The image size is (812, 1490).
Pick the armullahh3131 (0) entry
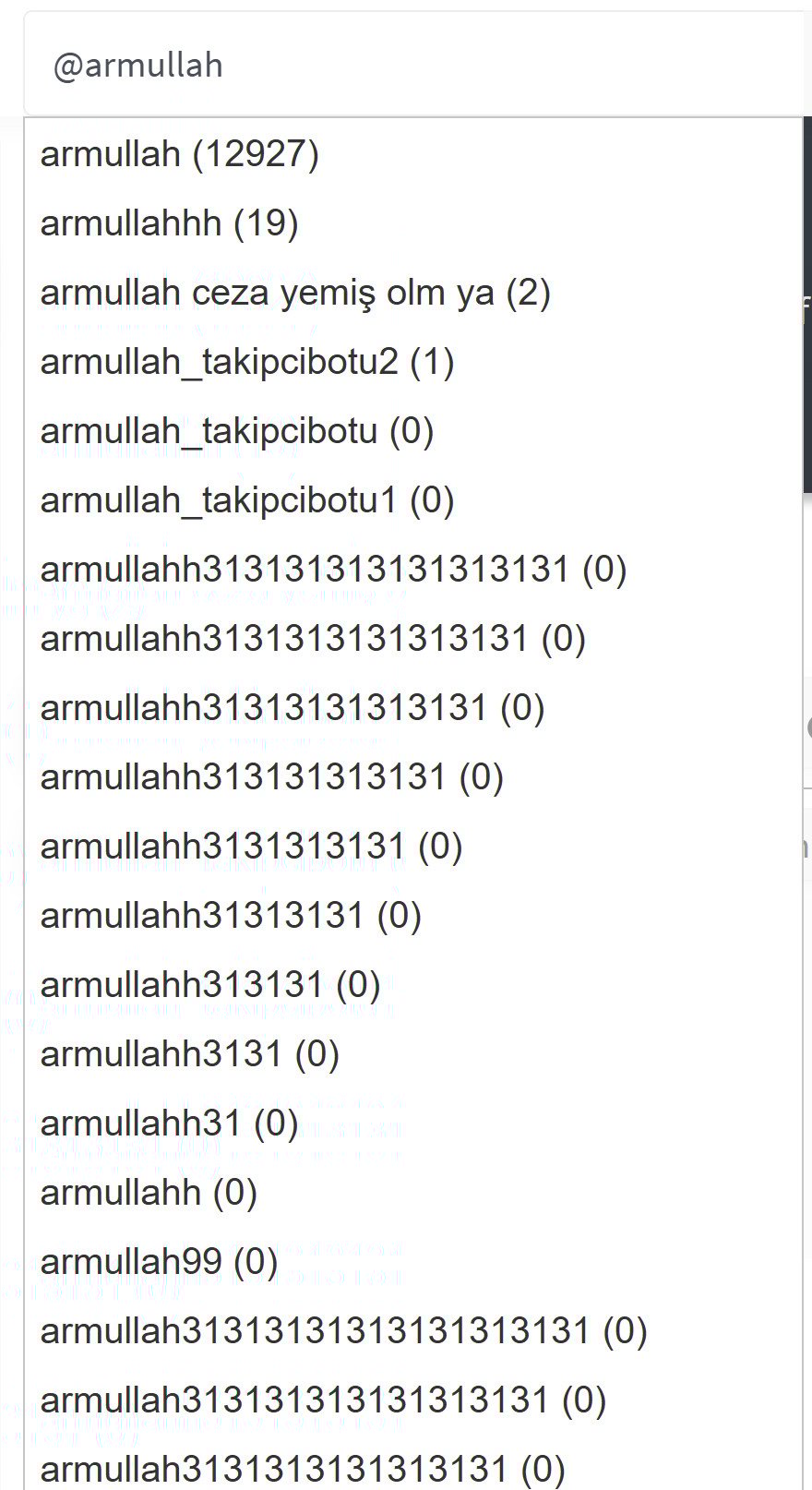tap(413, 1054)
